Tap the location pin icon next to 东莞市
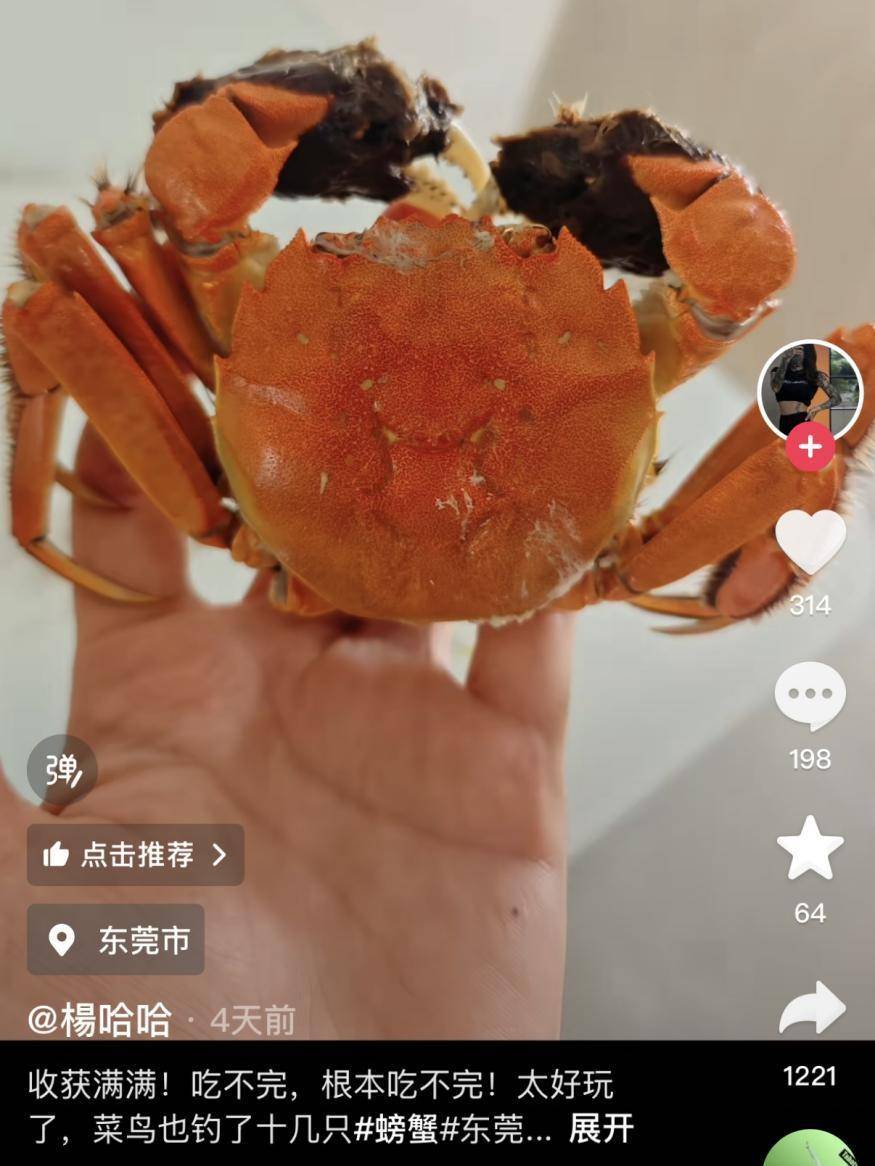 tap(61, 939)
